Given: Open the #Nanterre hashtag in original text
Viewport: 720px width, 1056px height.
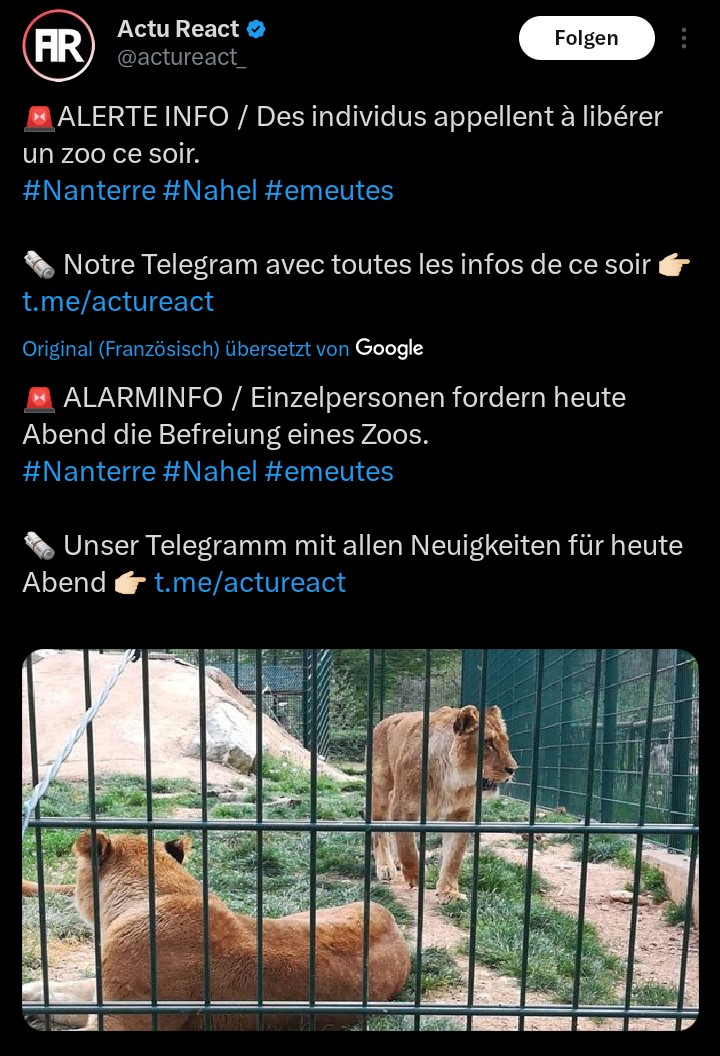Looking at the screenshot, I should [x=89, y=190].
